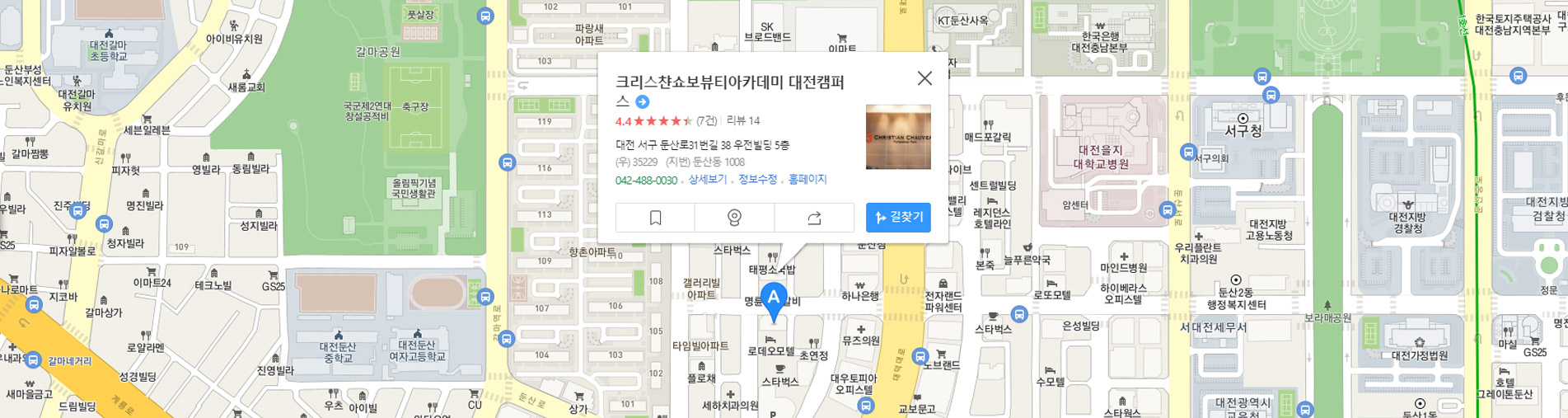Call 042-488-0030

646,181
